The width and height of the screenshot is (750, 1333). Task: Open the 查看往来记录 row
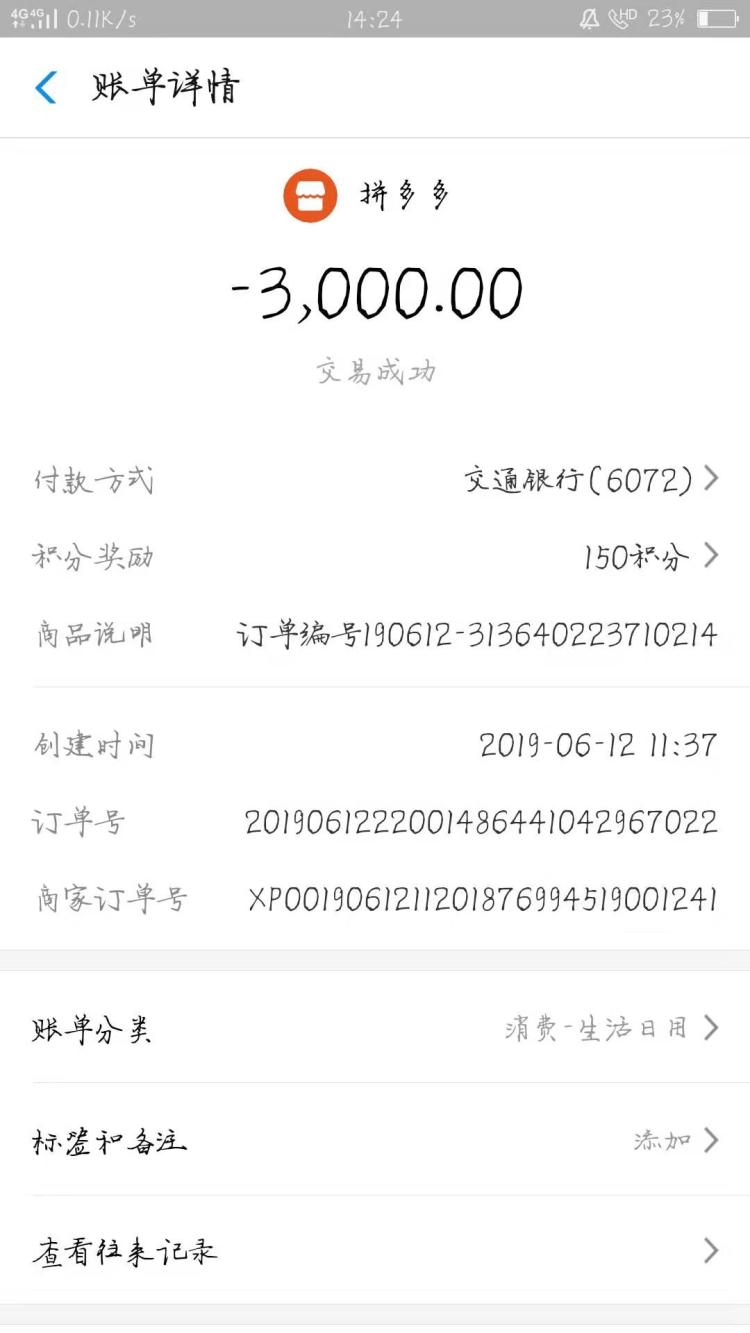click(x=375, y=1251)
